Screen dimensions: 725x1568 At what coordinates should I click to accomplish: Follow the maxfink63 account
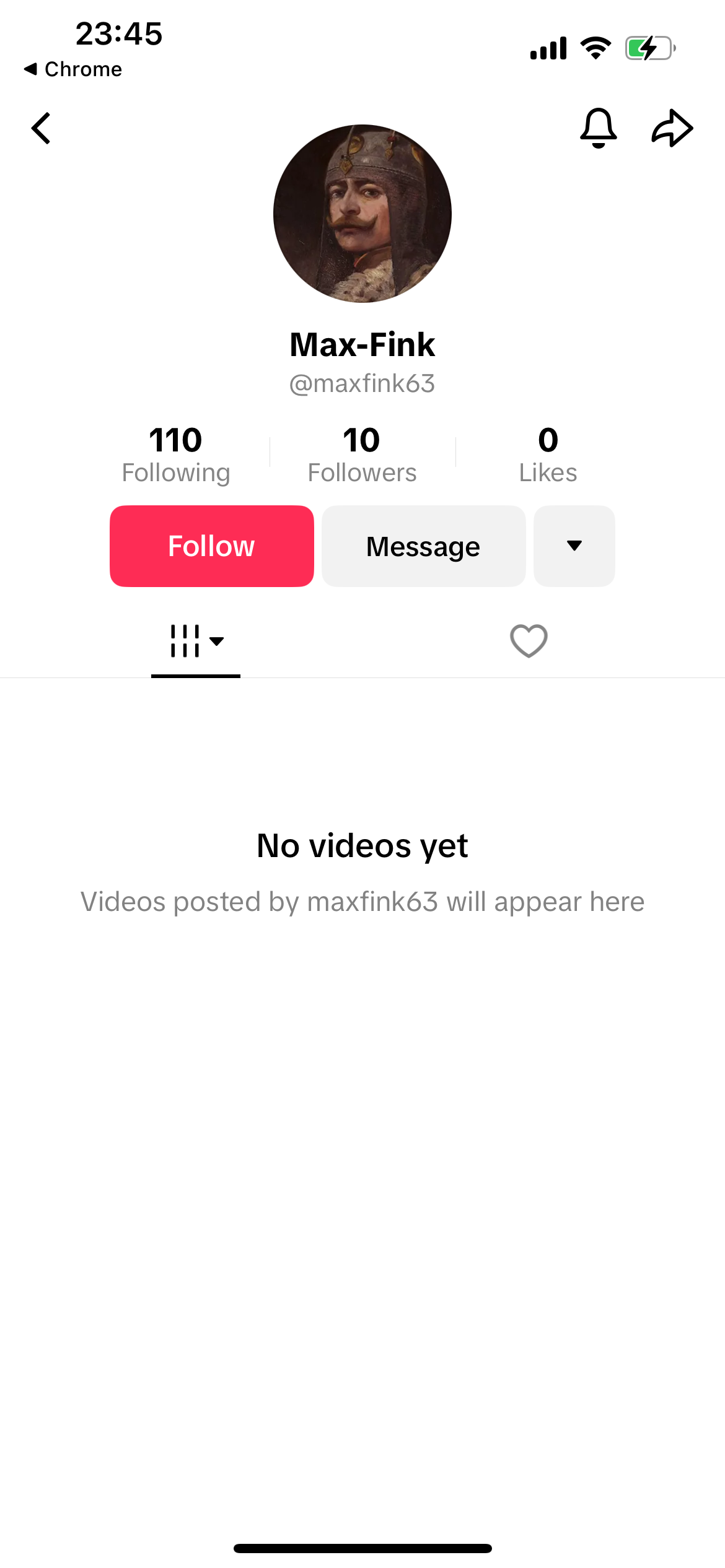pos(212,546)
